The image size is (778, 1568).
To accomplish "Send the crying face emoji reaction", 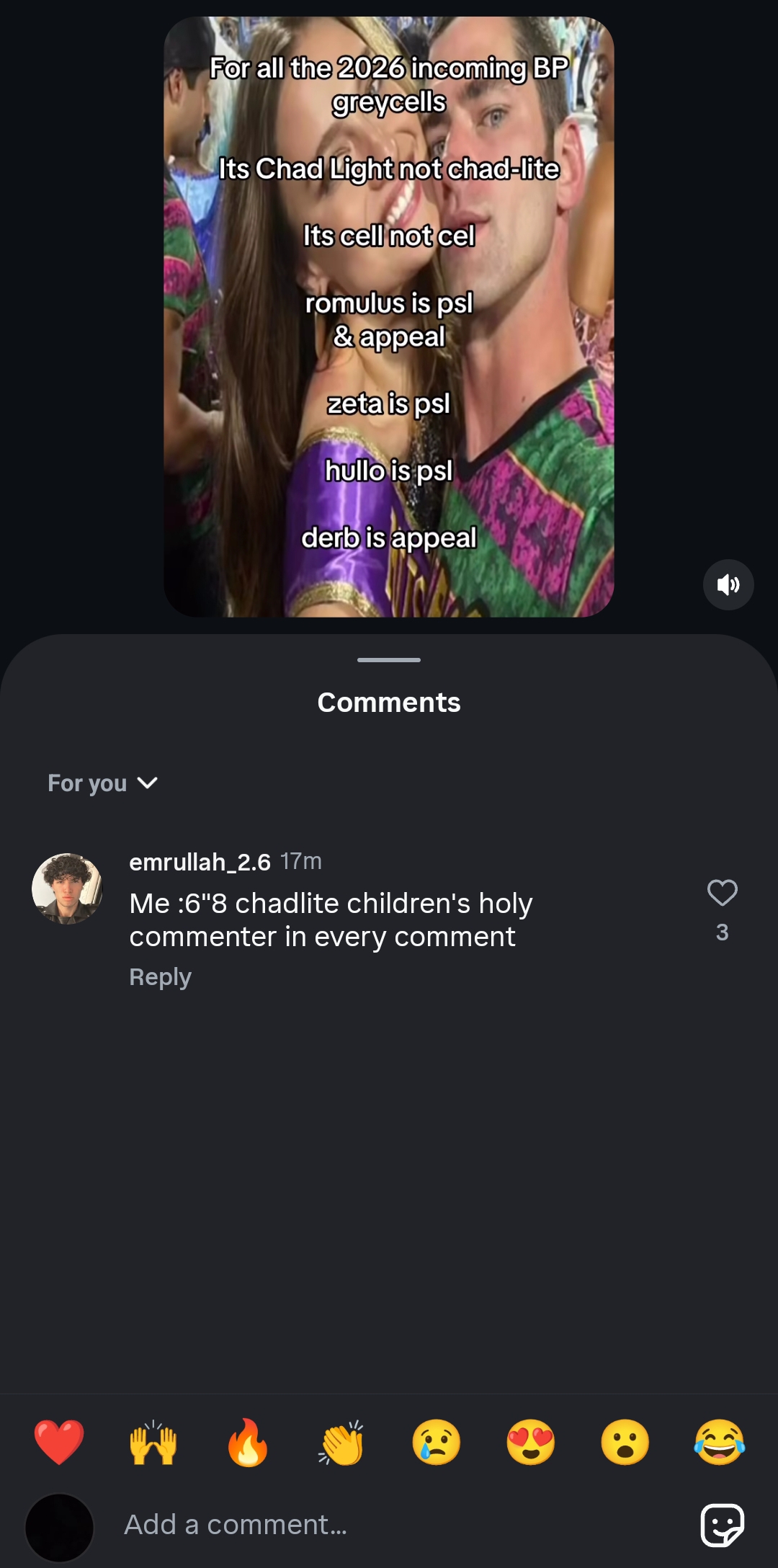I will pos(437,1443).
